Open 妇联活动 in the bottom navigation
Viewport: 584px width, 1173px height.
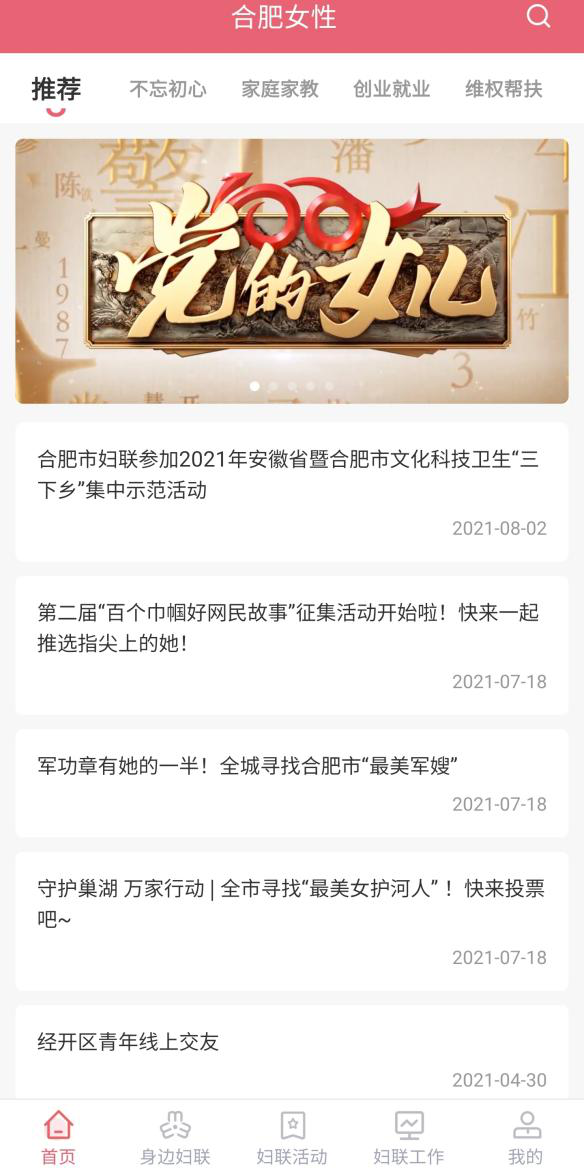click(292, 1137)
